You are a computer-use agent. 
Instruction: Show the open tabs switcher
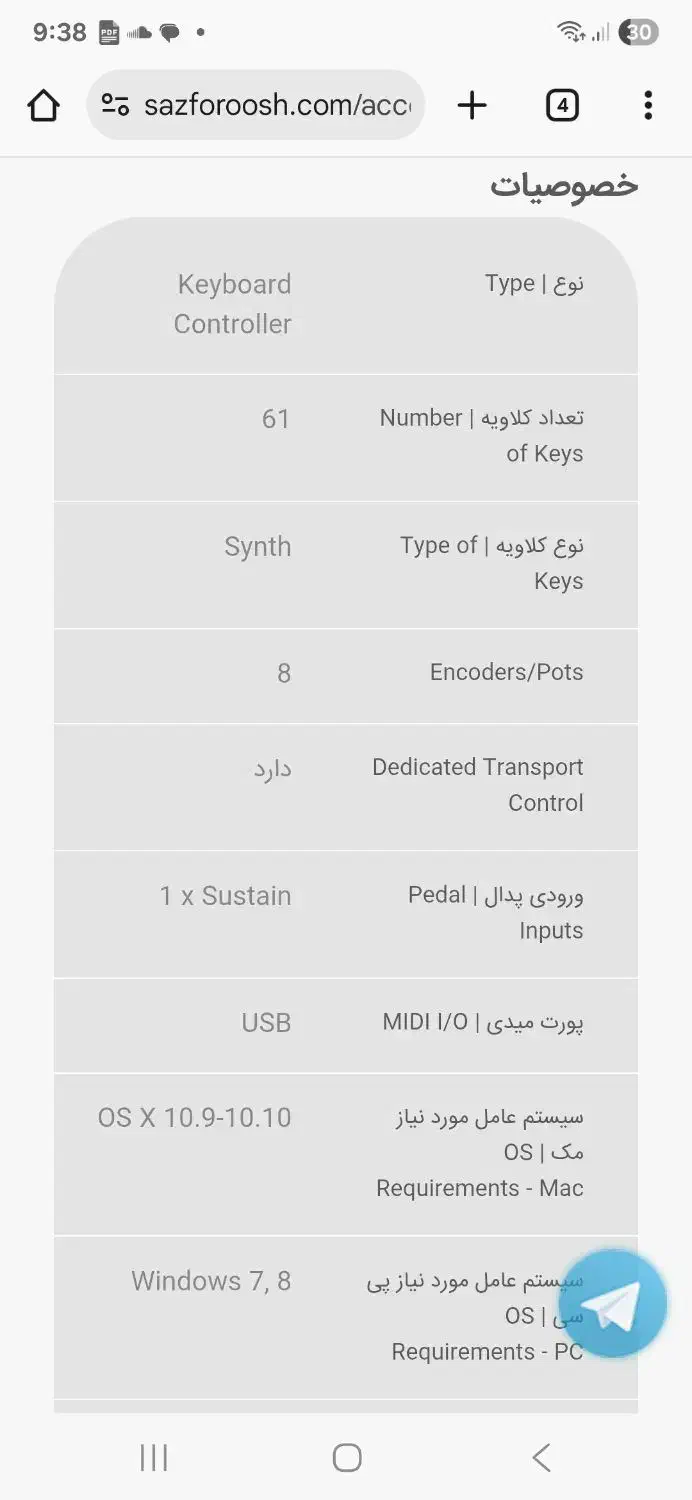pyautogui.click(x=562, y=105)
